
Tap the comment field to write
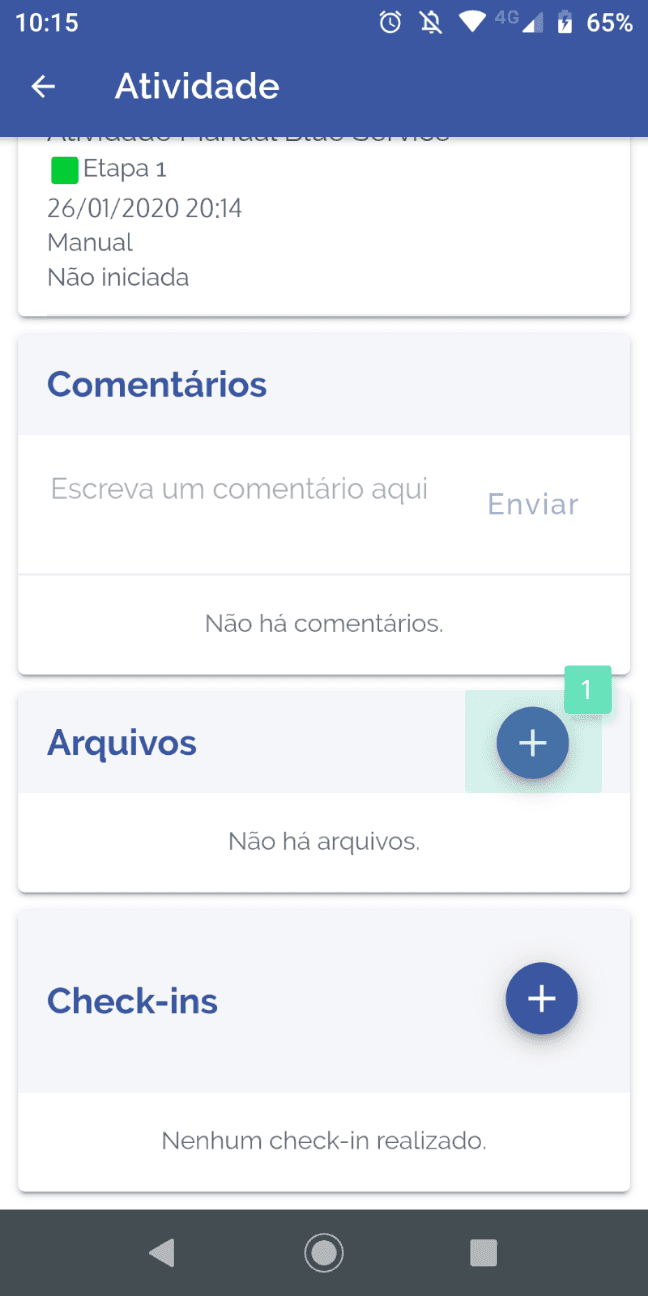pos(240,490)
